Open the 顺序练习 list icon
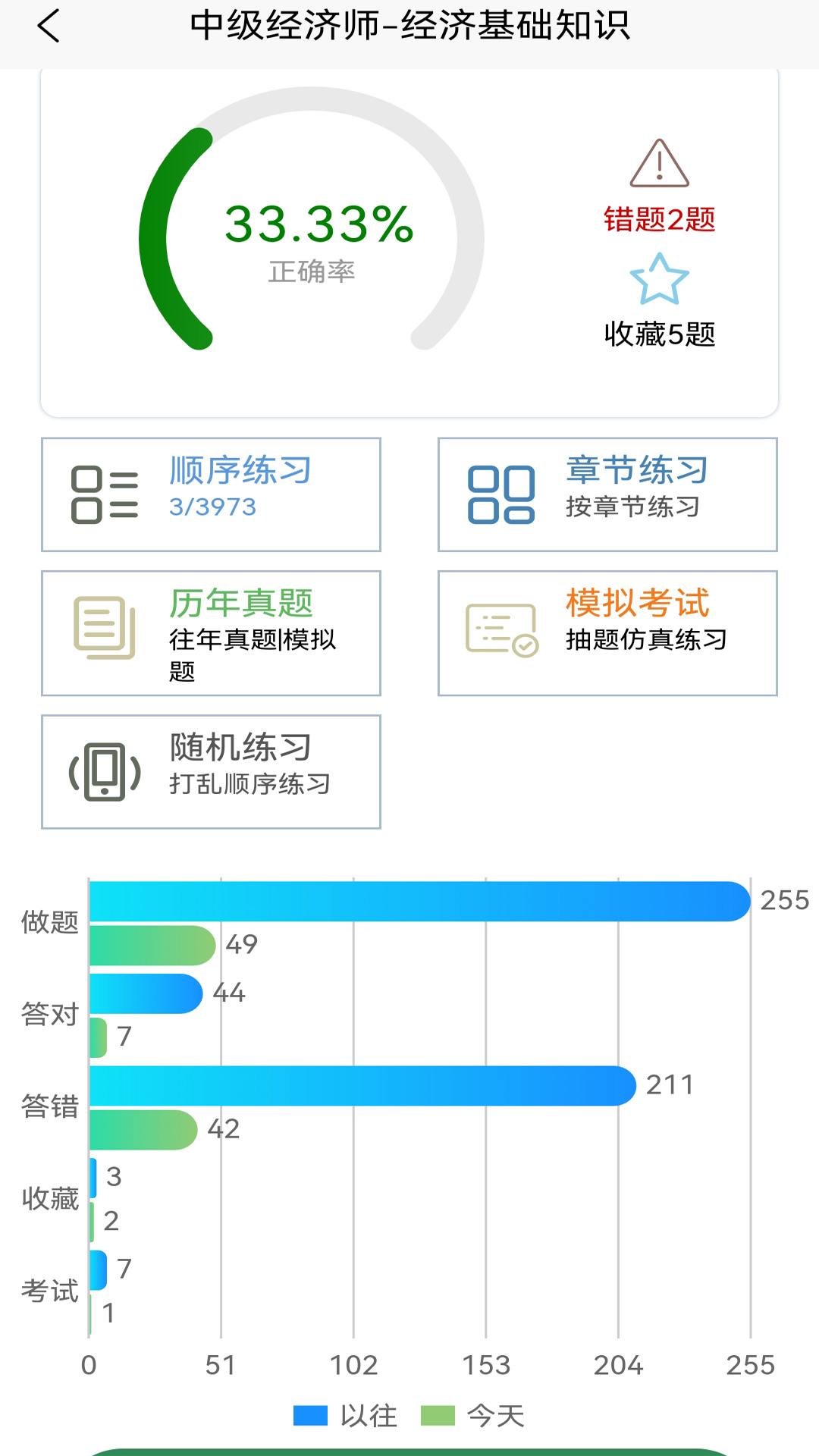Image resolution: width=819 pixels, height=1456 pixels. tap(105, 493)
